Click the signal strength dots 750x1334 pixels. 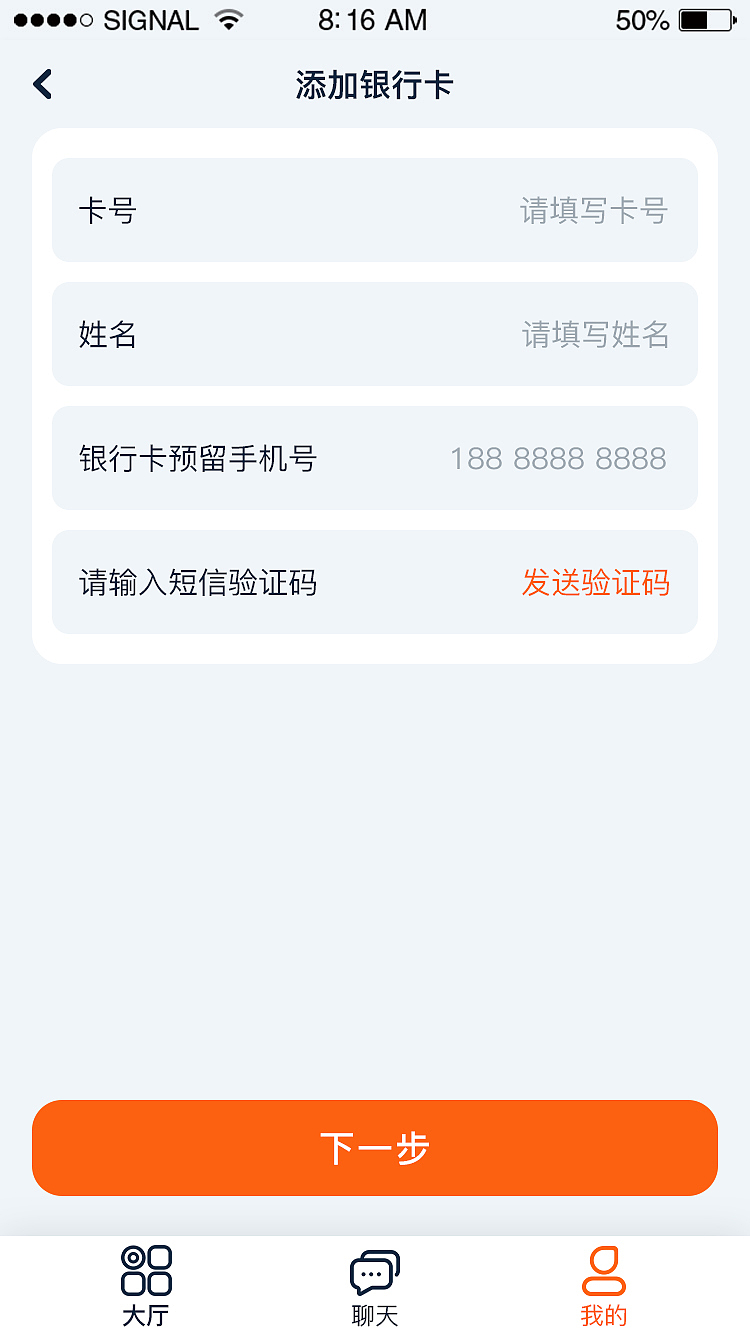55,18
